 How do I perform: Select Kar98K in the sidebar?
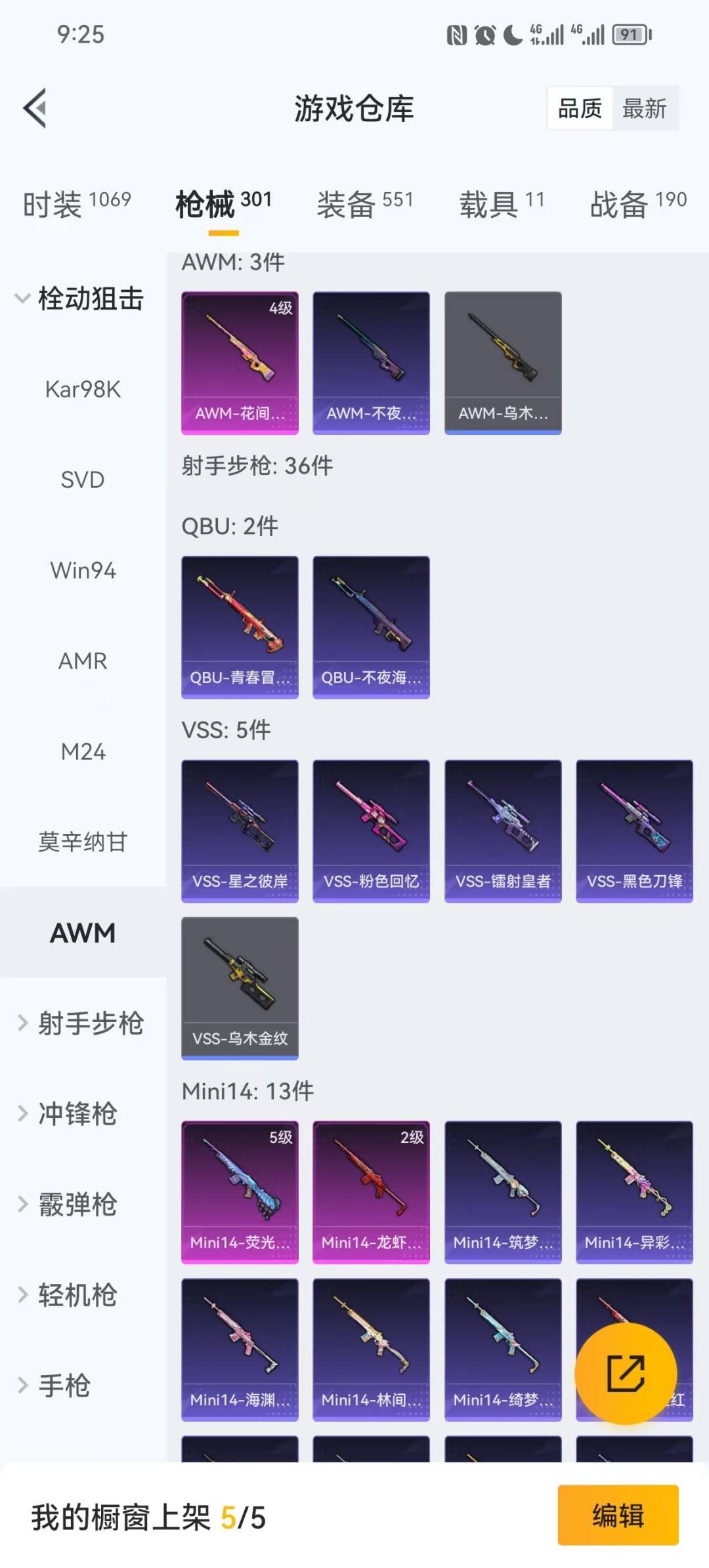click(83, 388)
